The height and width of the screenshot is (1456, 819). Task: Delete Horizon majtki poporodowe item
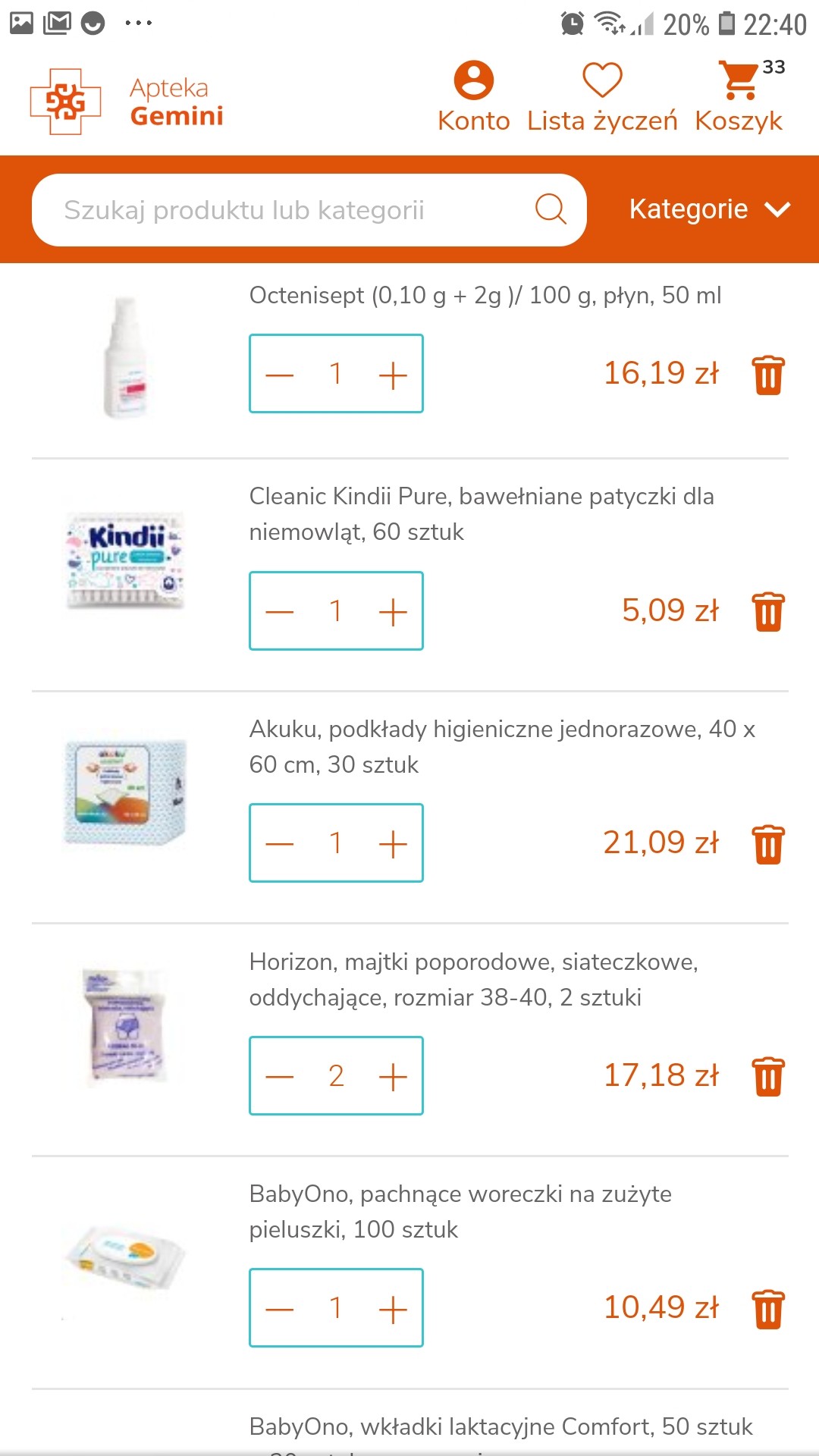coord(767,1077)
